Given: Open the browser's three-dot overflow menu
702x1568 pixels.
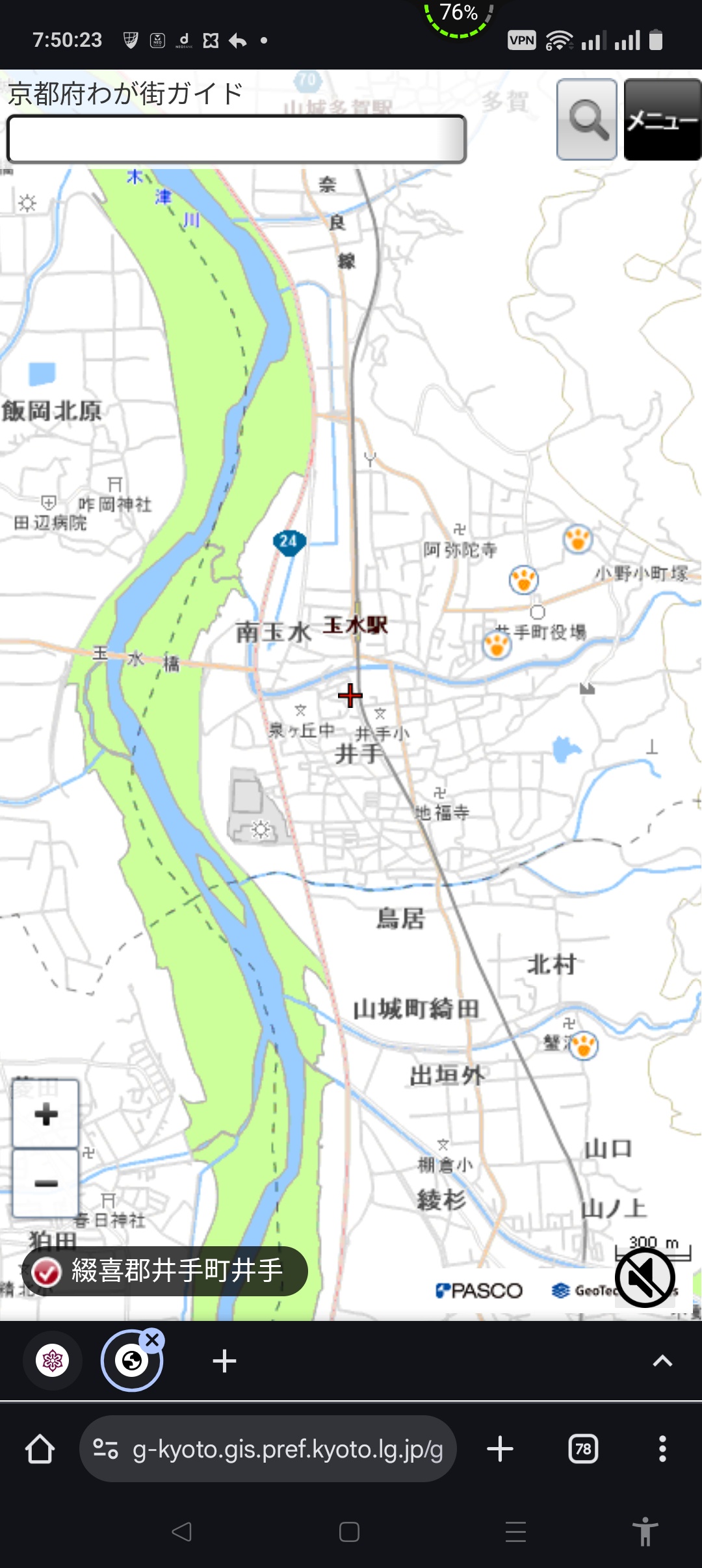Looking at the screenshot, I should [662, 1449].
